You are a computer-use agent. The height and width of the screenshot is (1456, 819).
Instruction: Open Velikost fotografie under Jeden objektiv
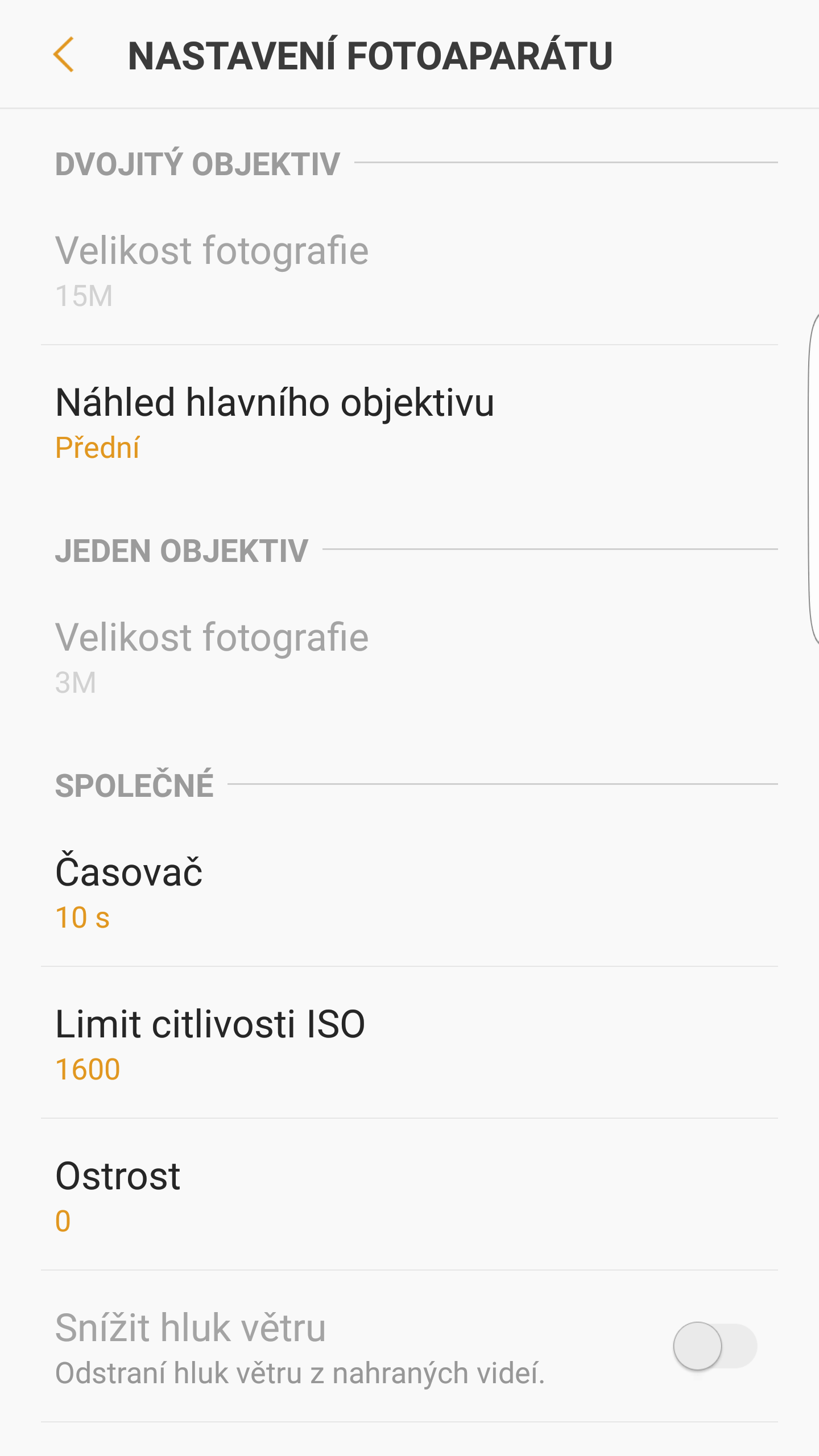pyautogui.click(x=409, y=656)
